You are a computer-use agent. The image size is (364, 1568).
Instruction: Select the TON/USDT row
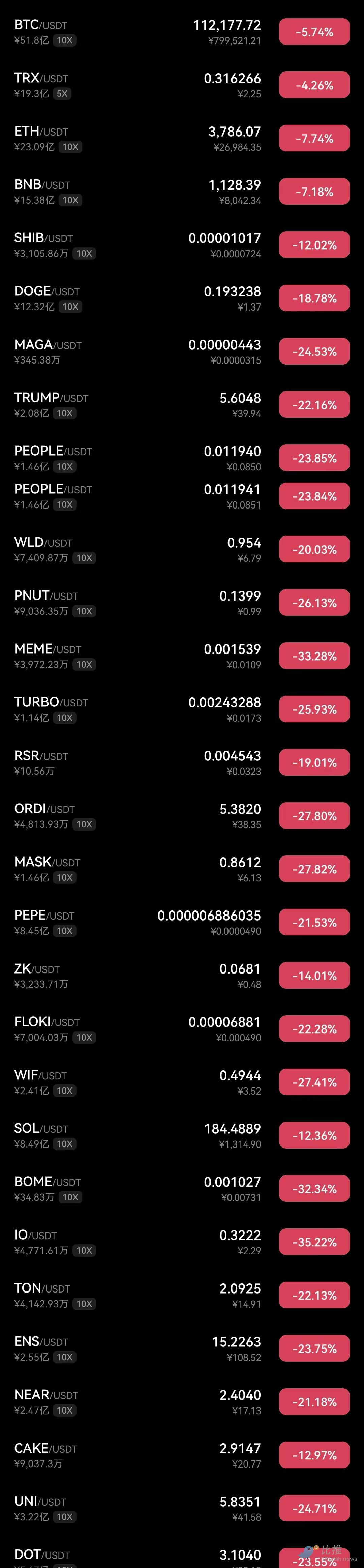[42, 1288]
